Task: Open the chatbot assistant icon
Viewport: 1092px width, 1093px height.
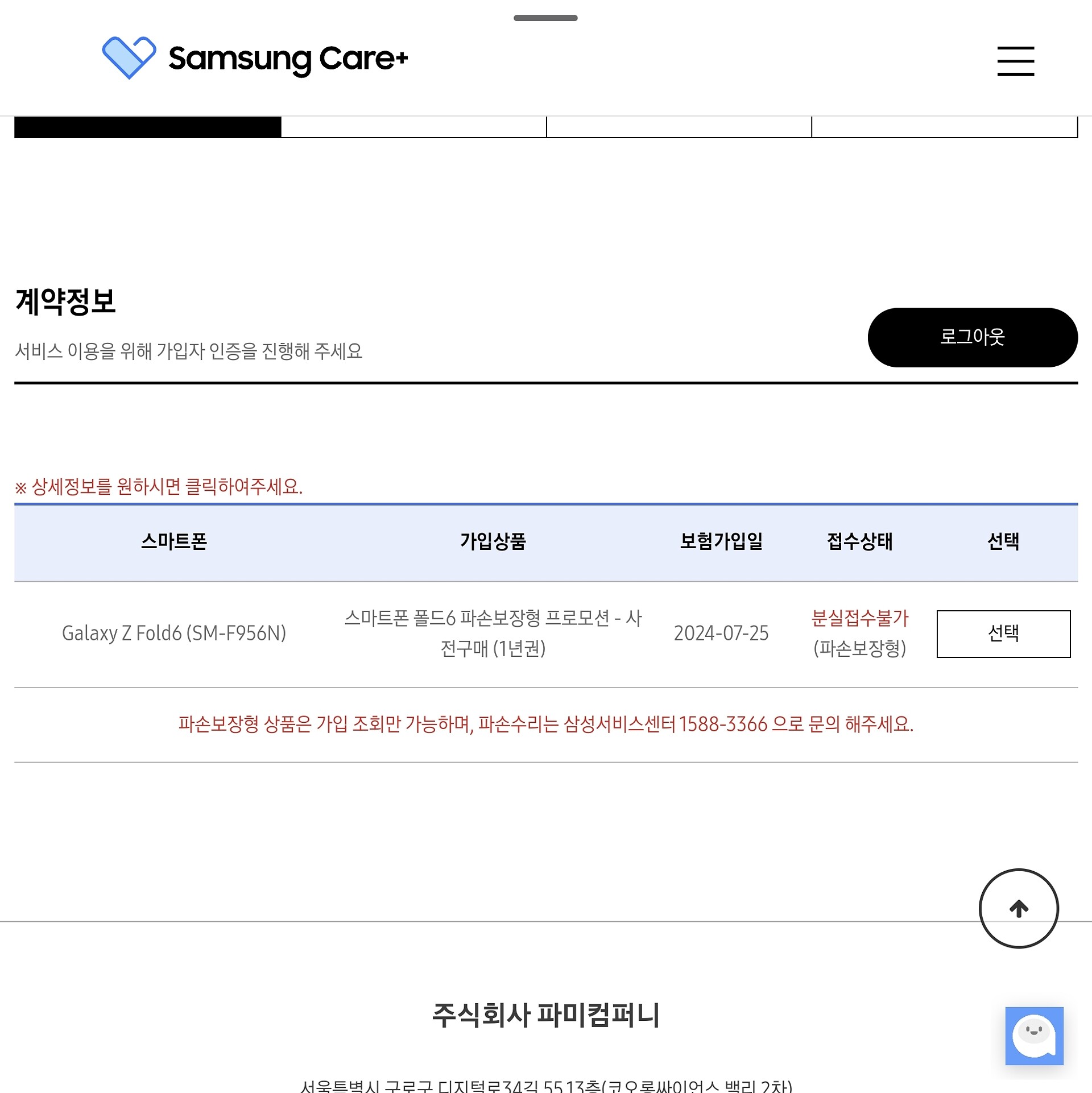Action: (x=1033, y=1036)
